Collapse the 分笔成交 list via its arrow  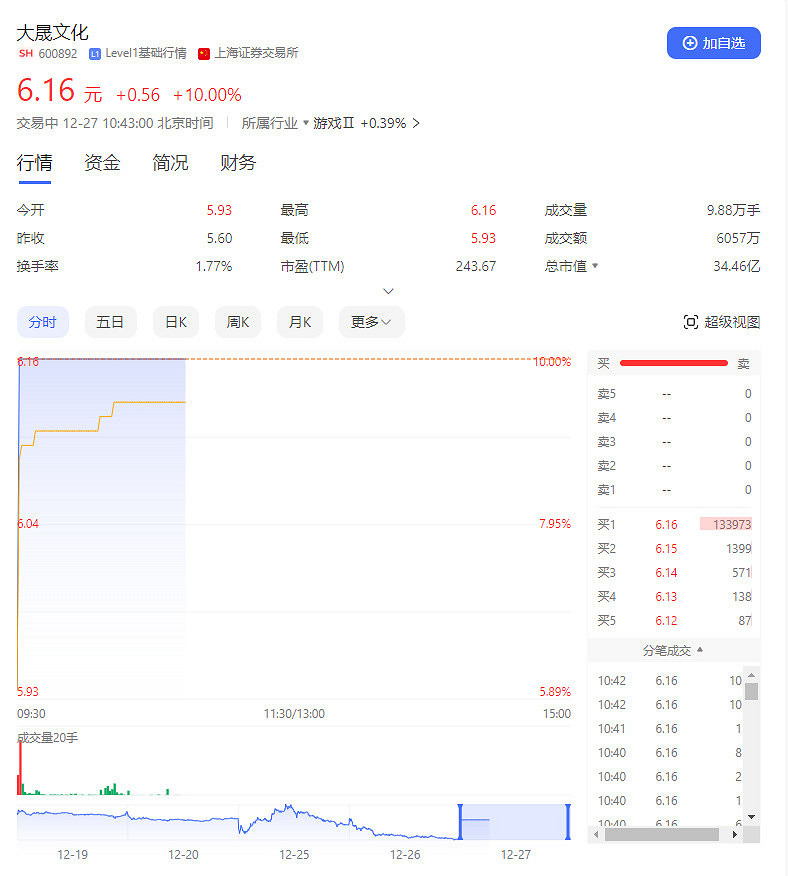pyautogui.click(x=702, y=650)
